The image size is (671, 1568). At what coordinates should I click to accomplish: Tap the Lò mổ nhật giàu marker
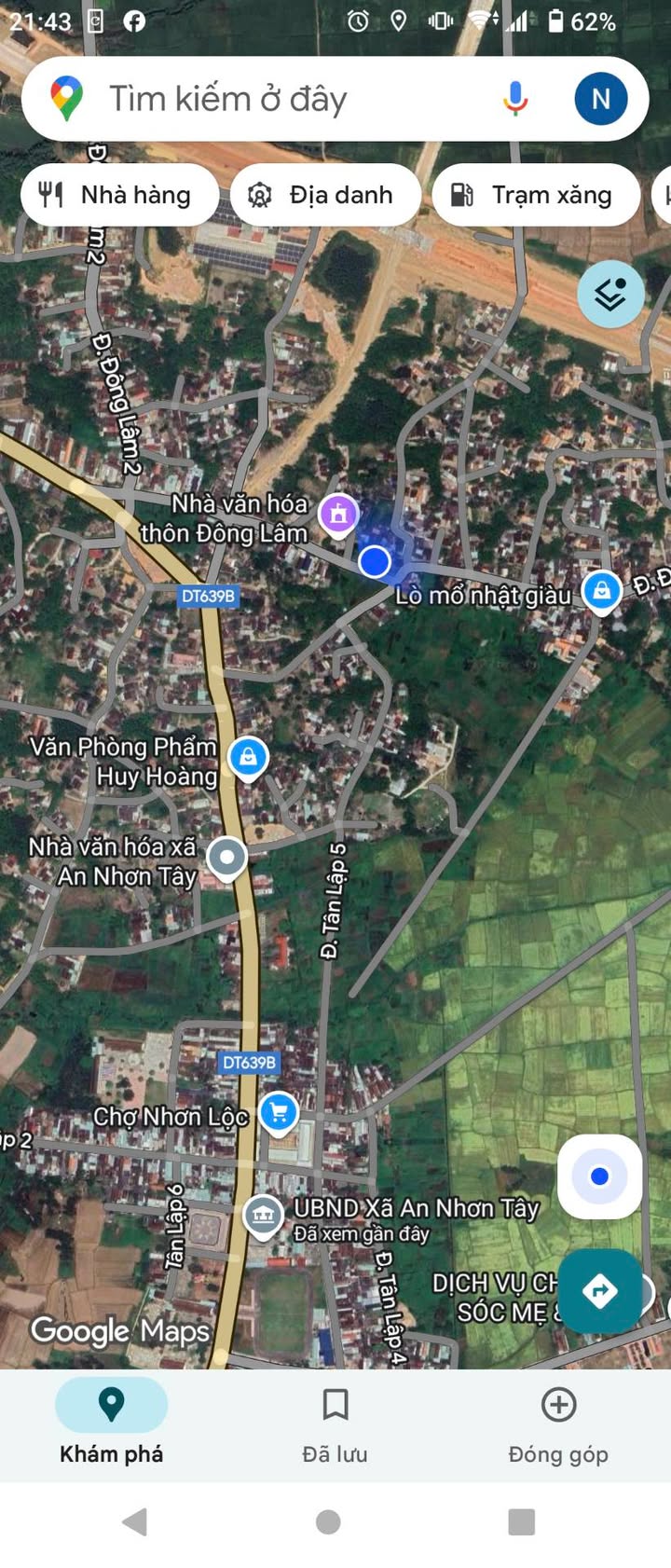[602, 590]
